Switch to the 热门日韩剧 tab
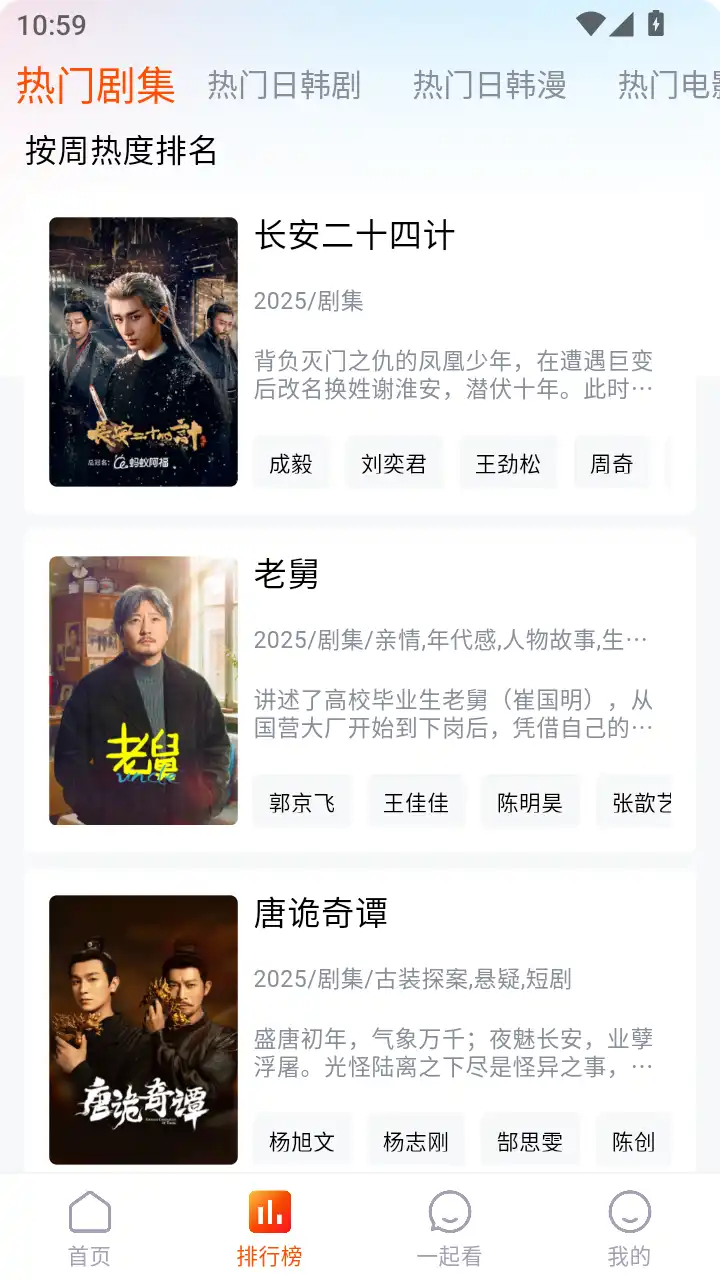 (x=284, y=85)
